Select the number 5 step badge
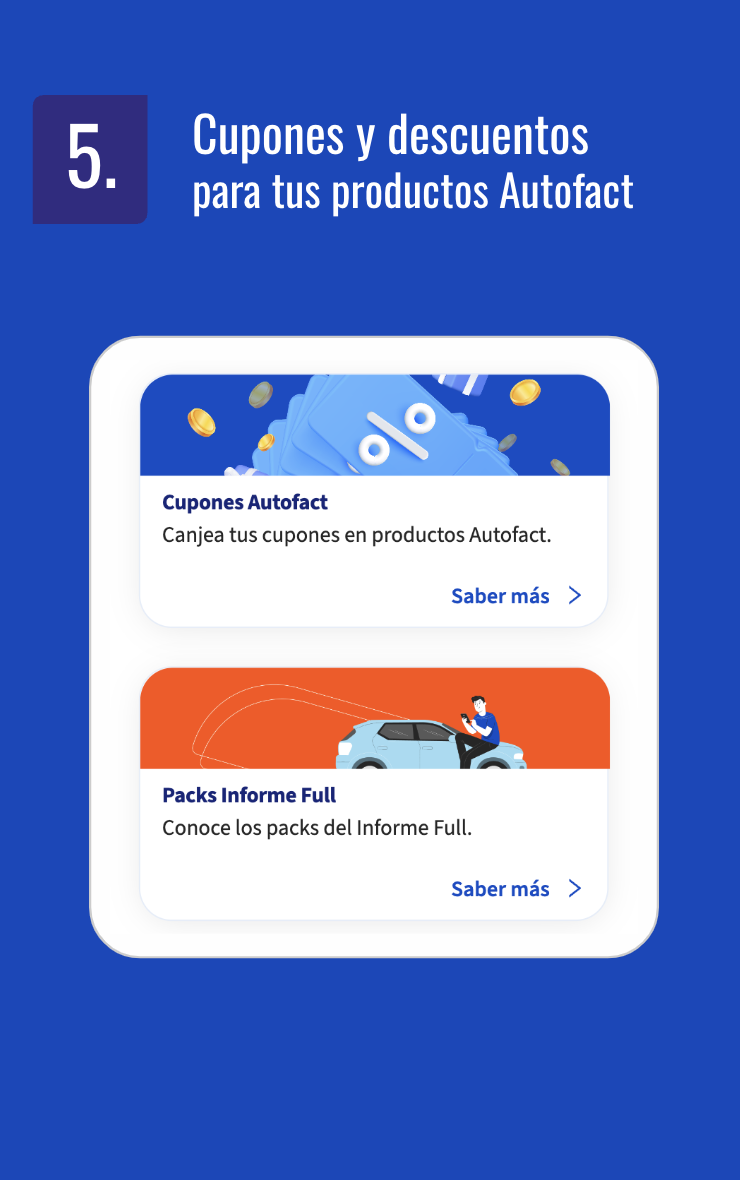The image size is (740, 1180). pyautogui.click(x=90, y=158)
